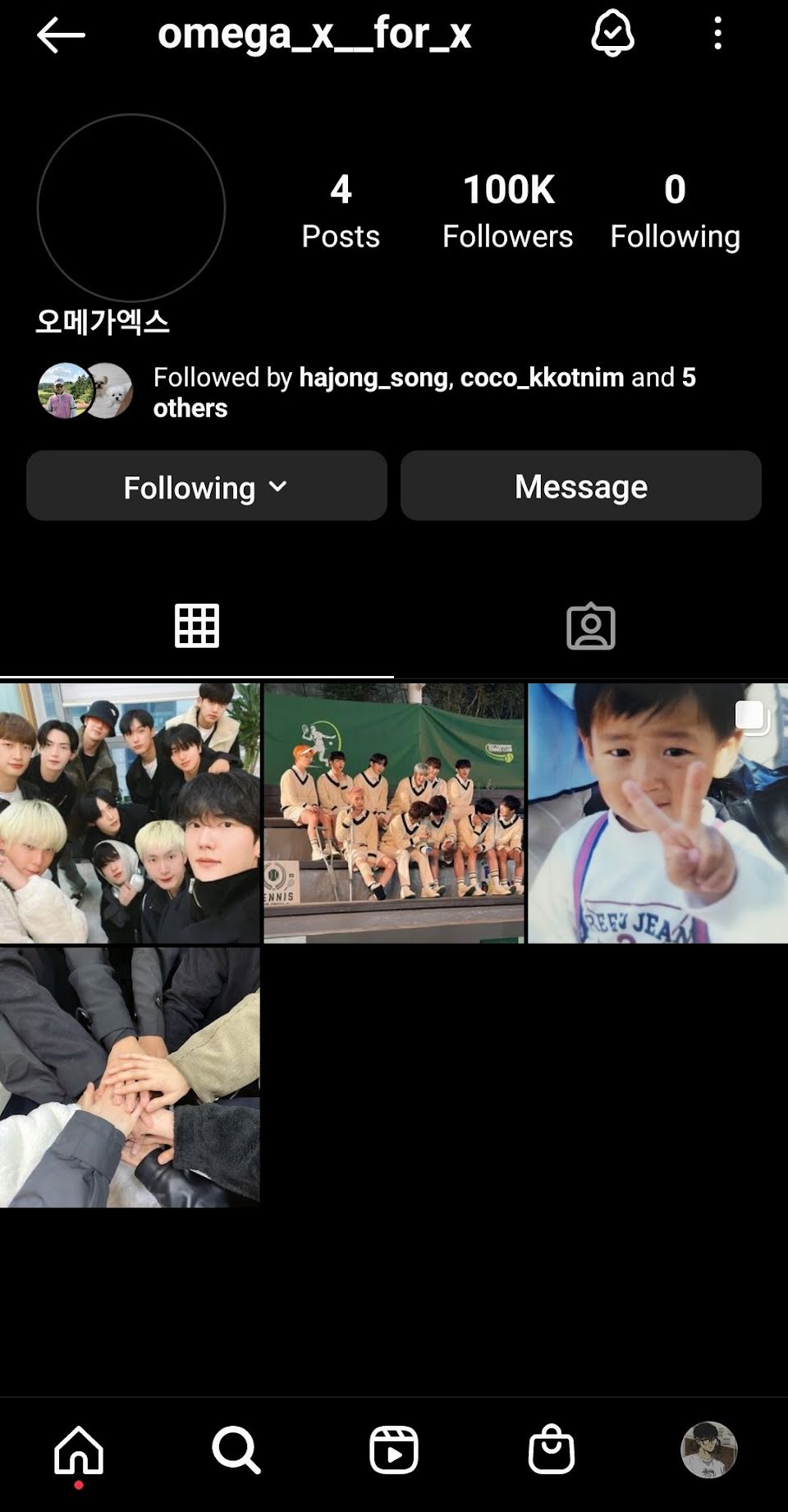View mutual followers hajong_song and others
The height and width of the screenshot is (1512, 788).
(424, 392)
